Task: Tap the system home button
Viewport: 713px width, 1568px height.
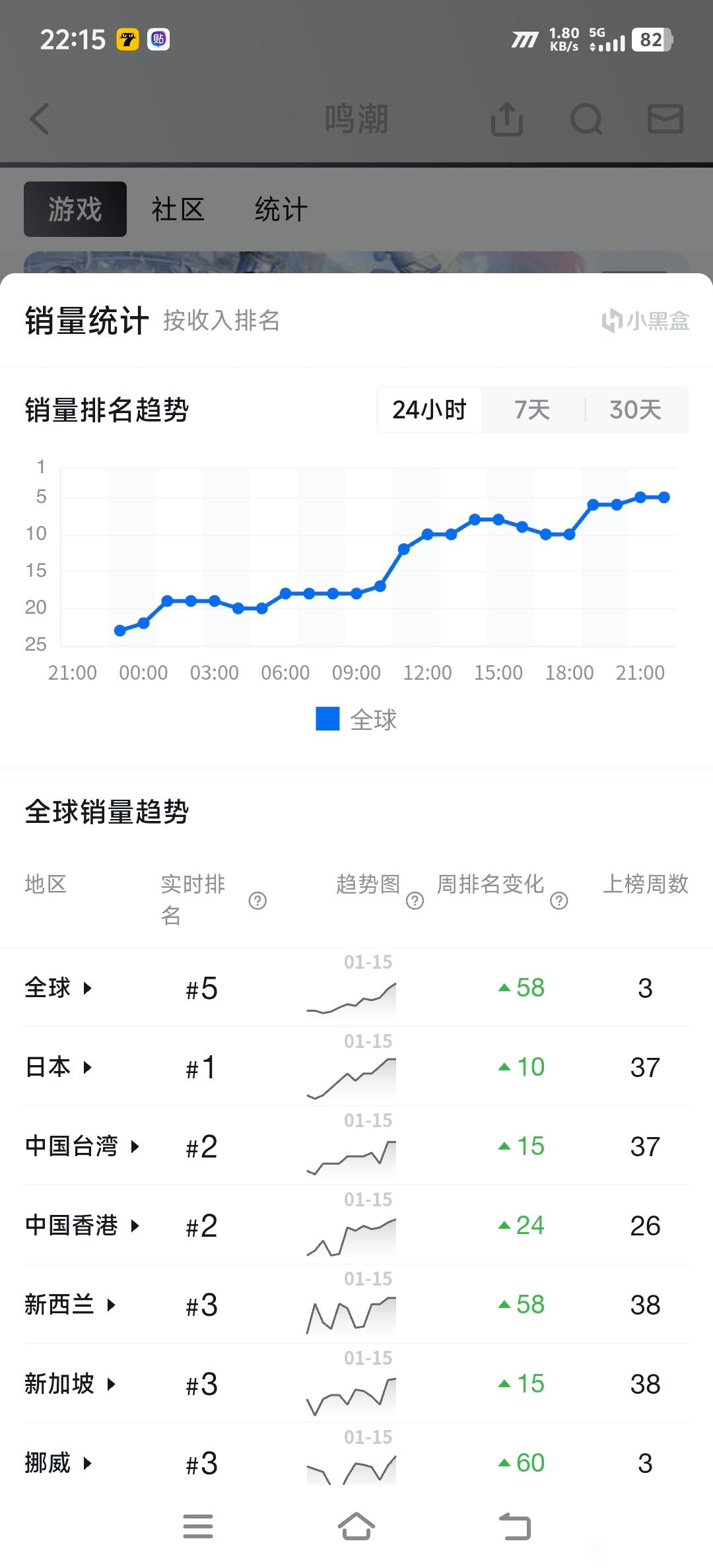Action: (x=356, y=1526)
